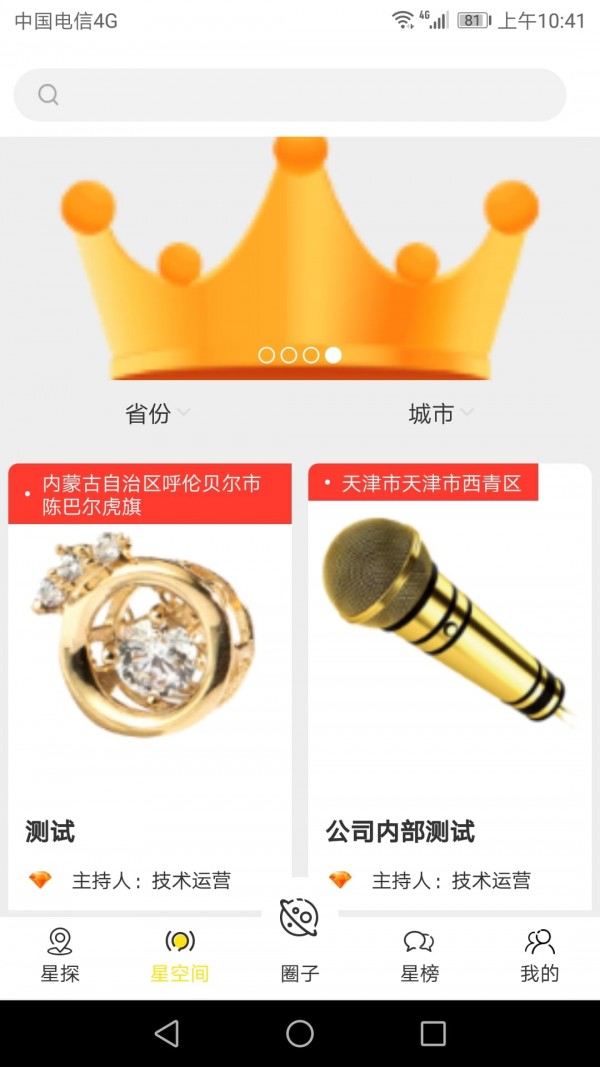
Task: Expand the 城市 dropdown
Action: pyautogui.click(x=440, y=413)
